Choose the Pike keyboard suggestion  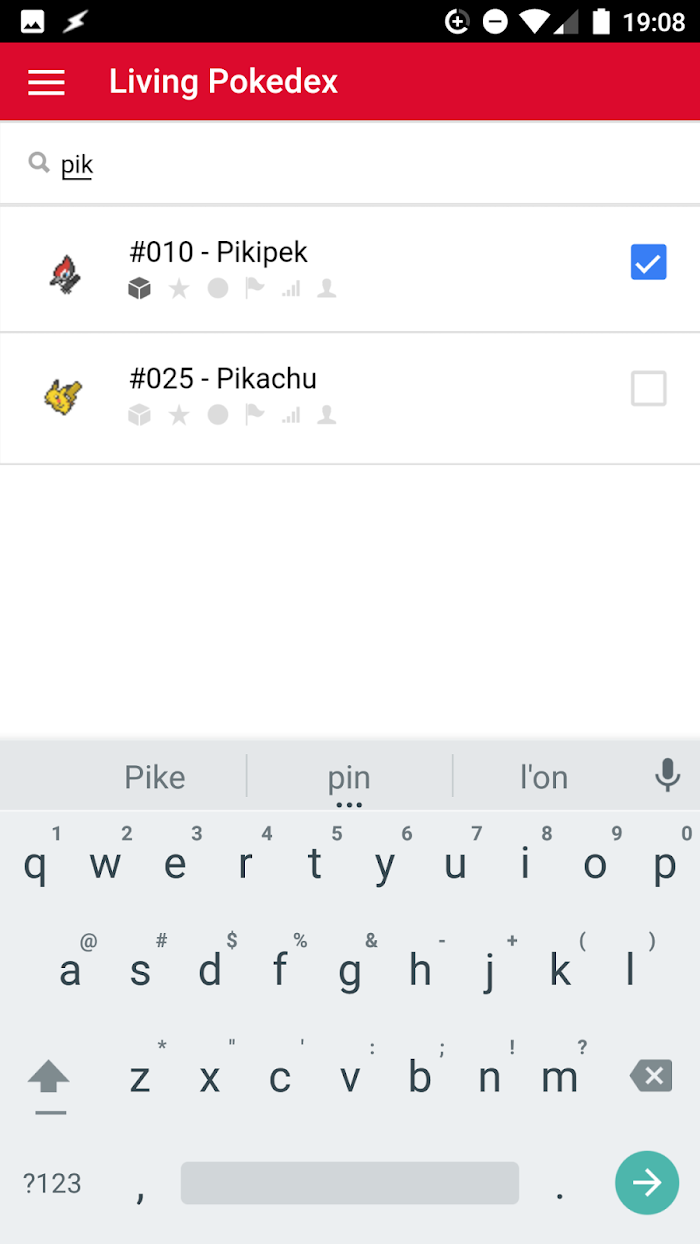tap(155, 777)
